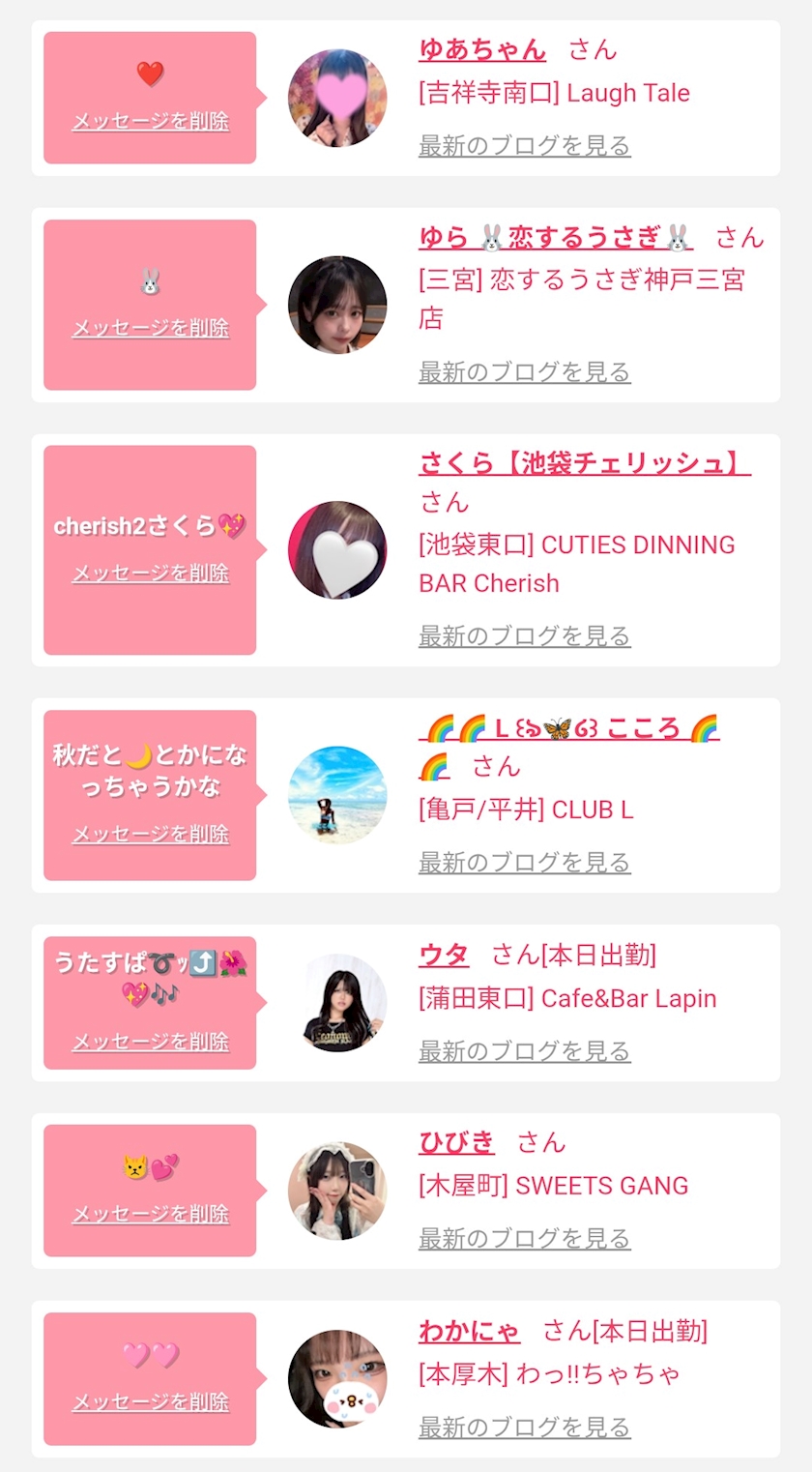Delete the うたすぱ message
The height and width of the screenshot is (1472, 812).
click(x=150, y=1043)
